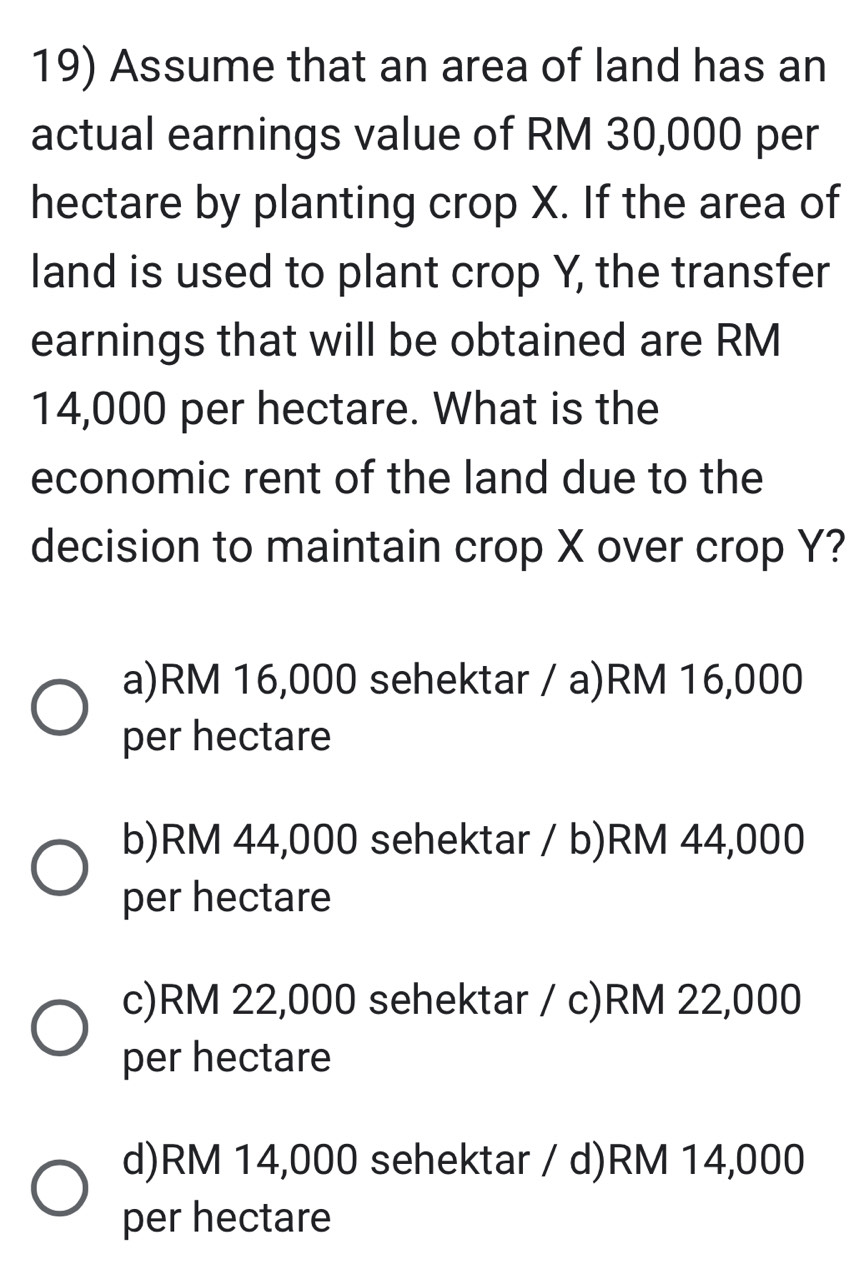The height and width of the screenshot is (1274, 864).
Task: Select radio button for option a) RM 16,000
Action: pos(62,707)
